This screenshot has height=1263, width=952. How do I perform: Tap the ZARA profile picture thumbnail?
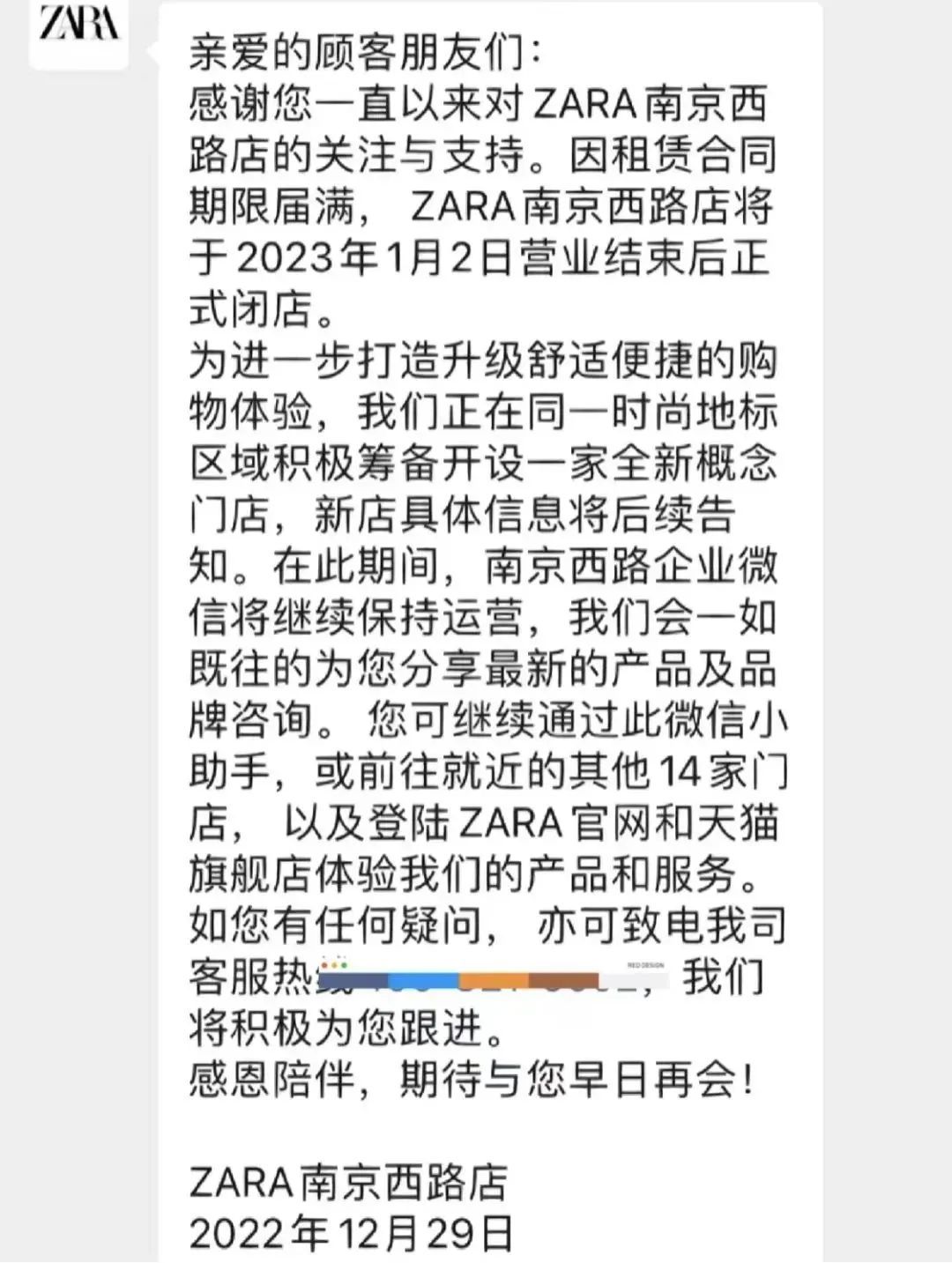78,33
